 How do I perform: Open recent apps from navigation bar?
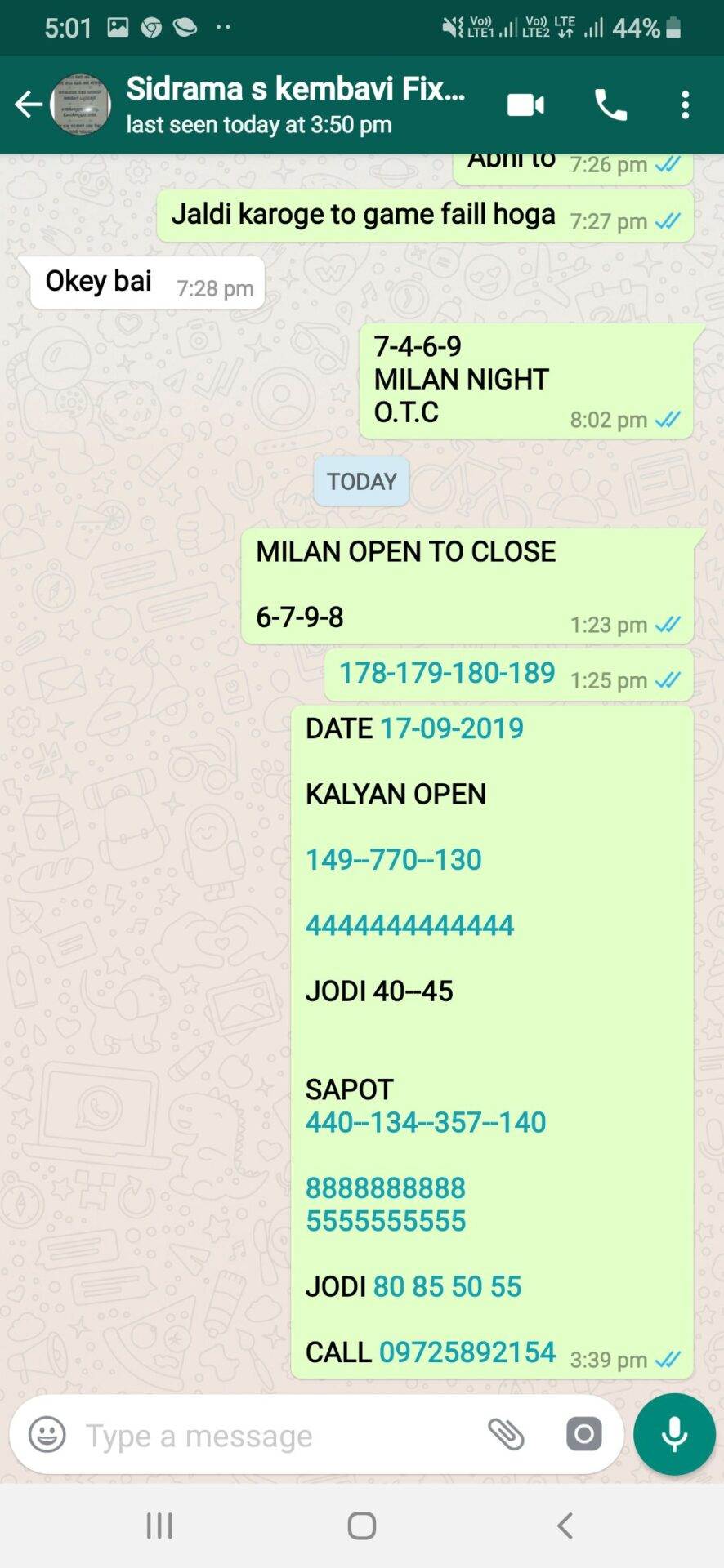pyautogui.click(x=159, y=1526)
